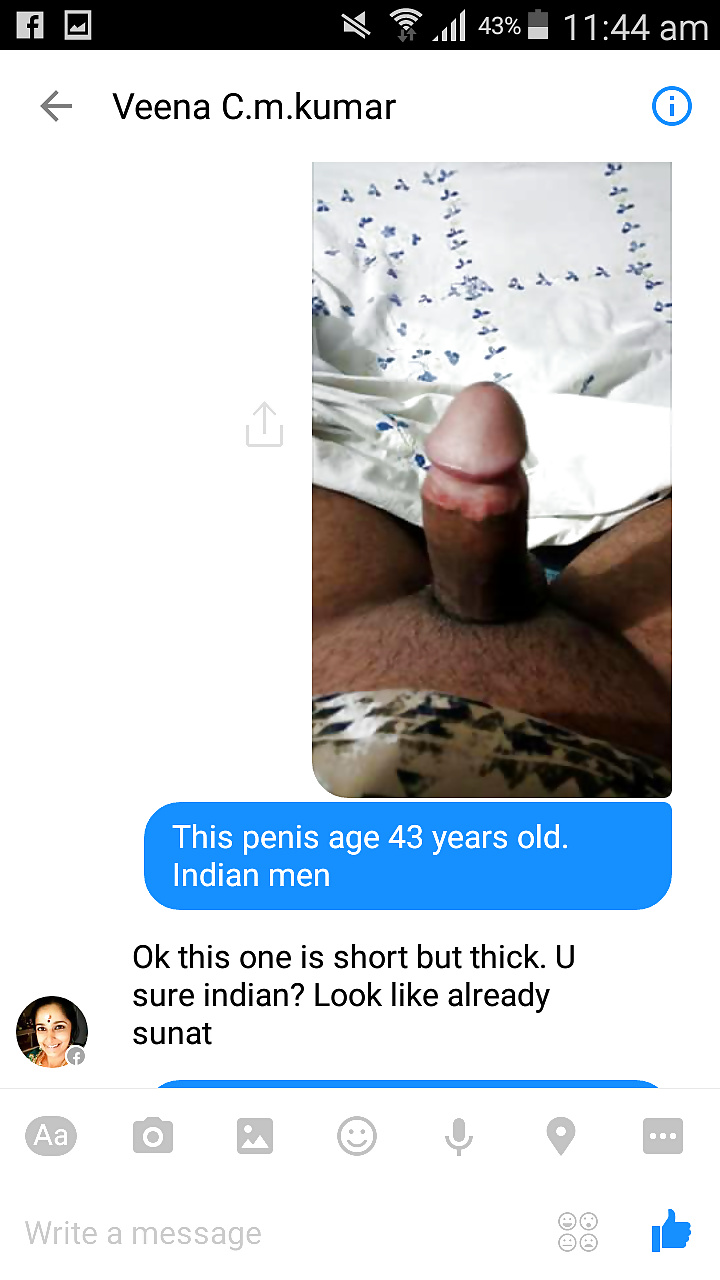Go back from this conversation
This screenshot has height=1280, width=720.
click(56, 106)
